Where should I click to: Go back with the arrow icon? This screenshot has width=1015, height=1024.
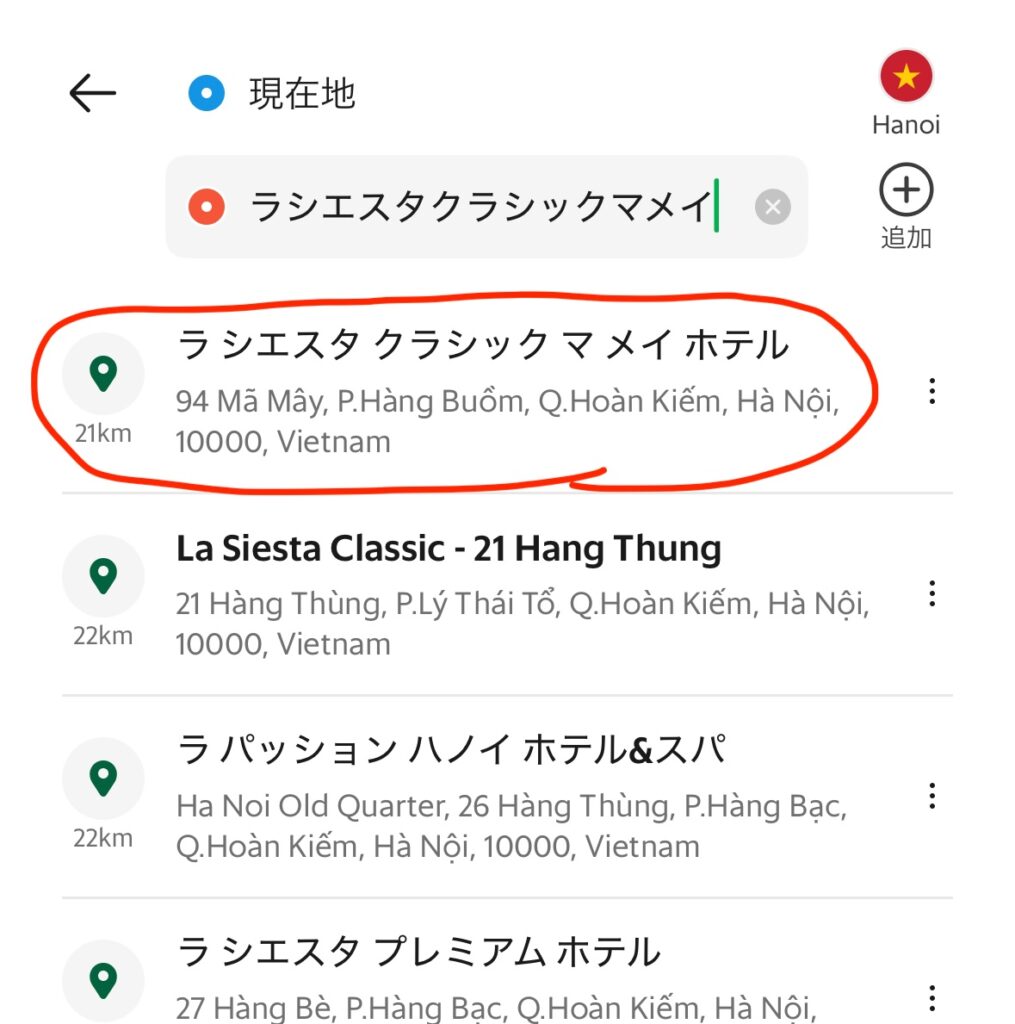click(93, 94)
